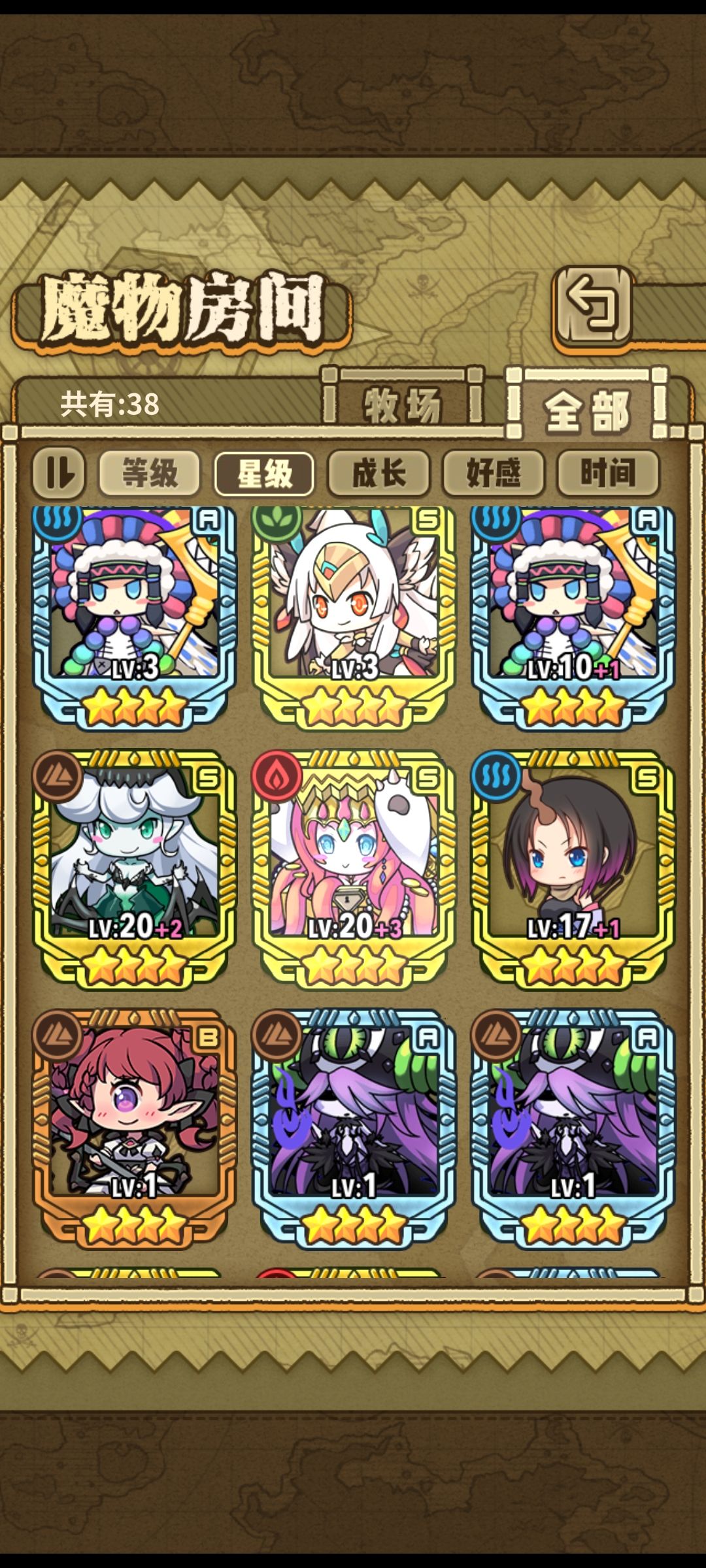This screenshot has height=1568, width=706.
Task: Sort monsters by 时间
Action: [x=608, y=472]
